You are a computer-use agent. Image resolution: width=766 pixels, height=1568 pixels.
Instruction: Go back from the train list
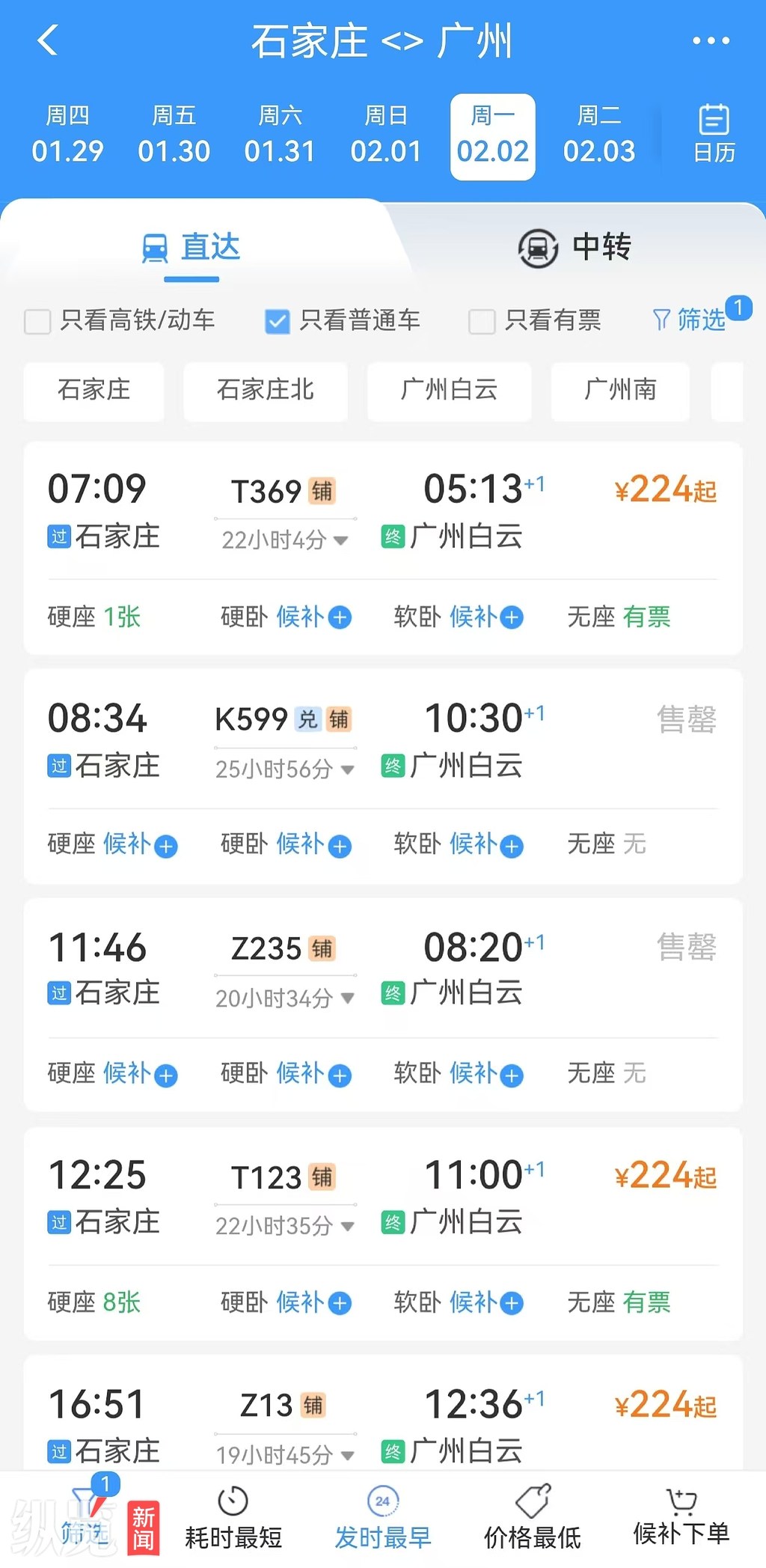click(48, 40)
